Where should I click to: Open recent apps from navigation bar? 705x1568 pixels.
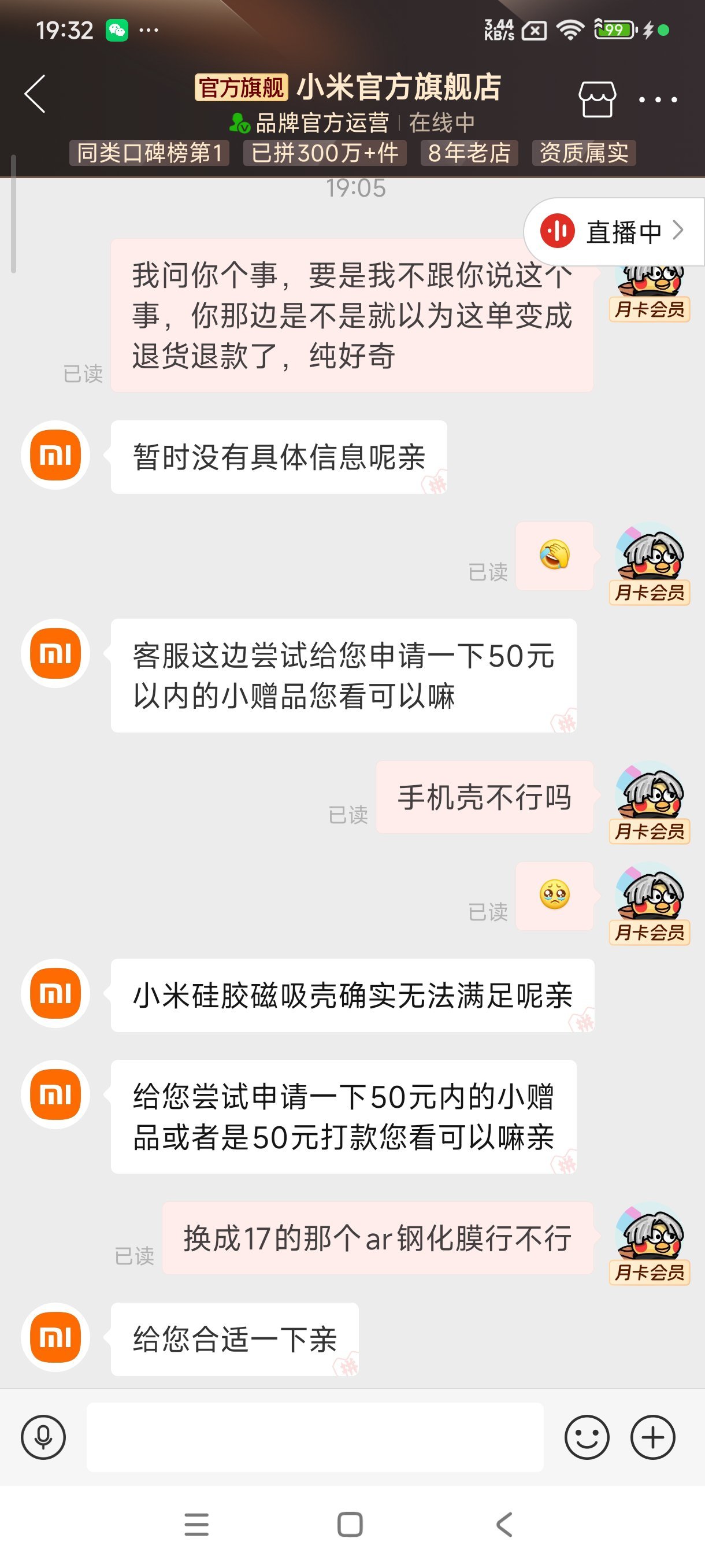pos(196,1525)
